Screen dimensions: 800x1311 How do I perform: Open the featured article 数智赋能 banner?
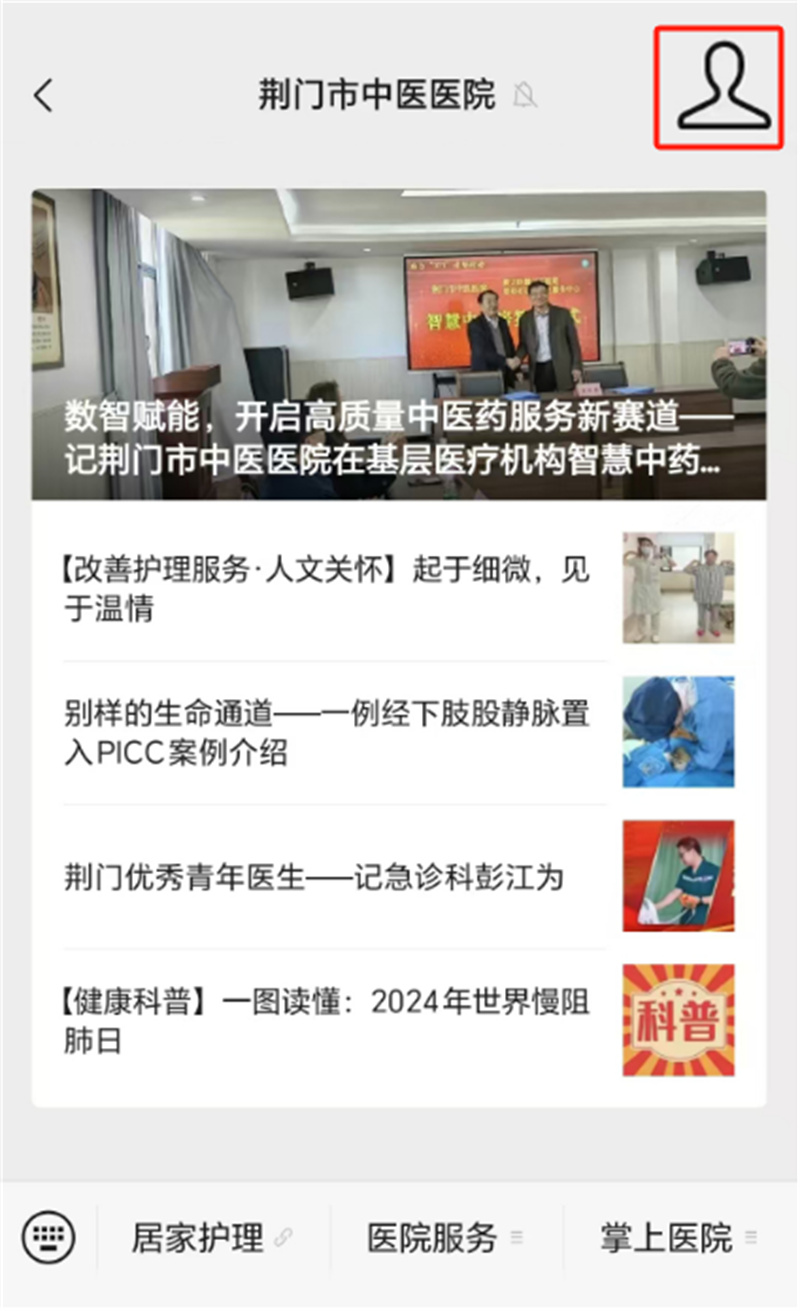(x=399, y=345)
